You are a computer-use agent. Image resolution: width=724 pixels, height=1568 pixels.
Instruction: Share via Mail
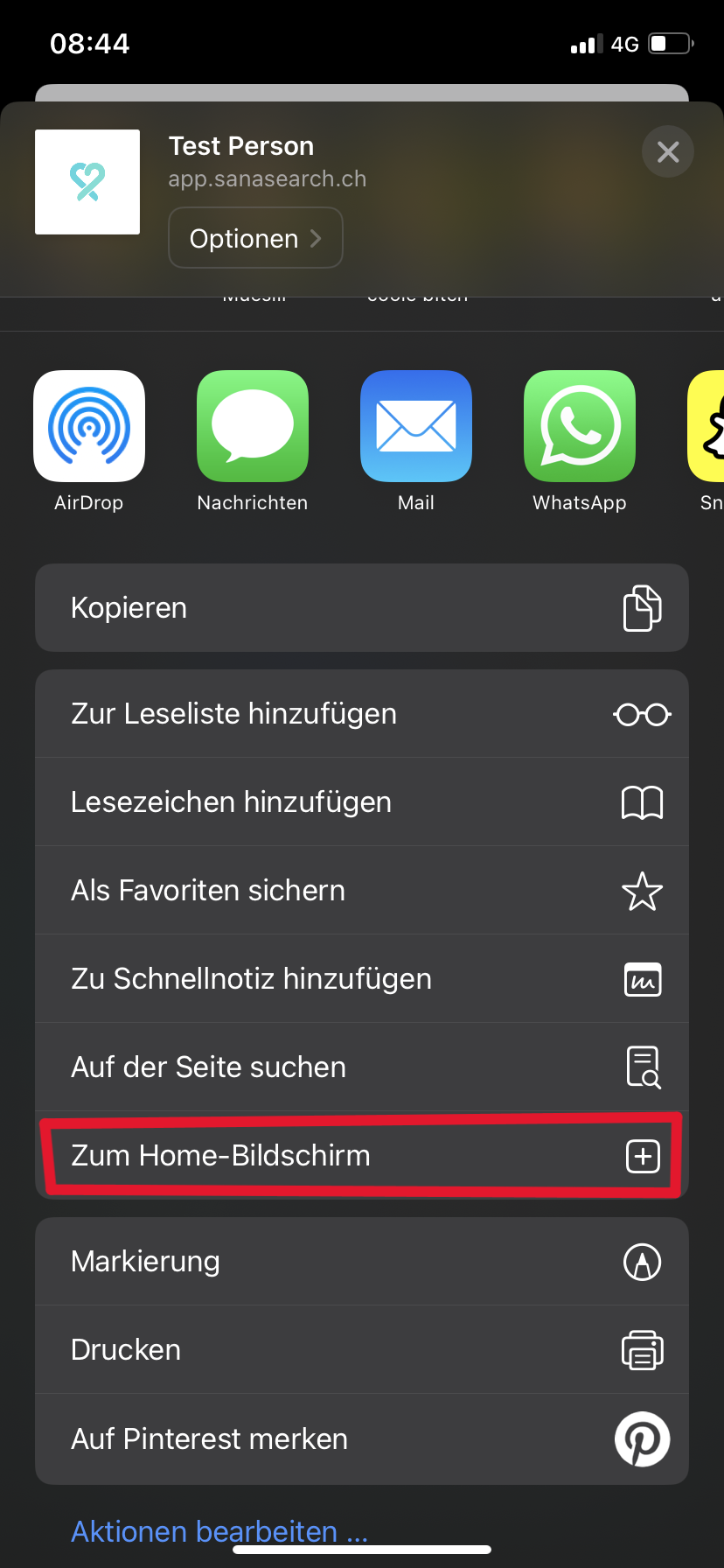point(416,426)
